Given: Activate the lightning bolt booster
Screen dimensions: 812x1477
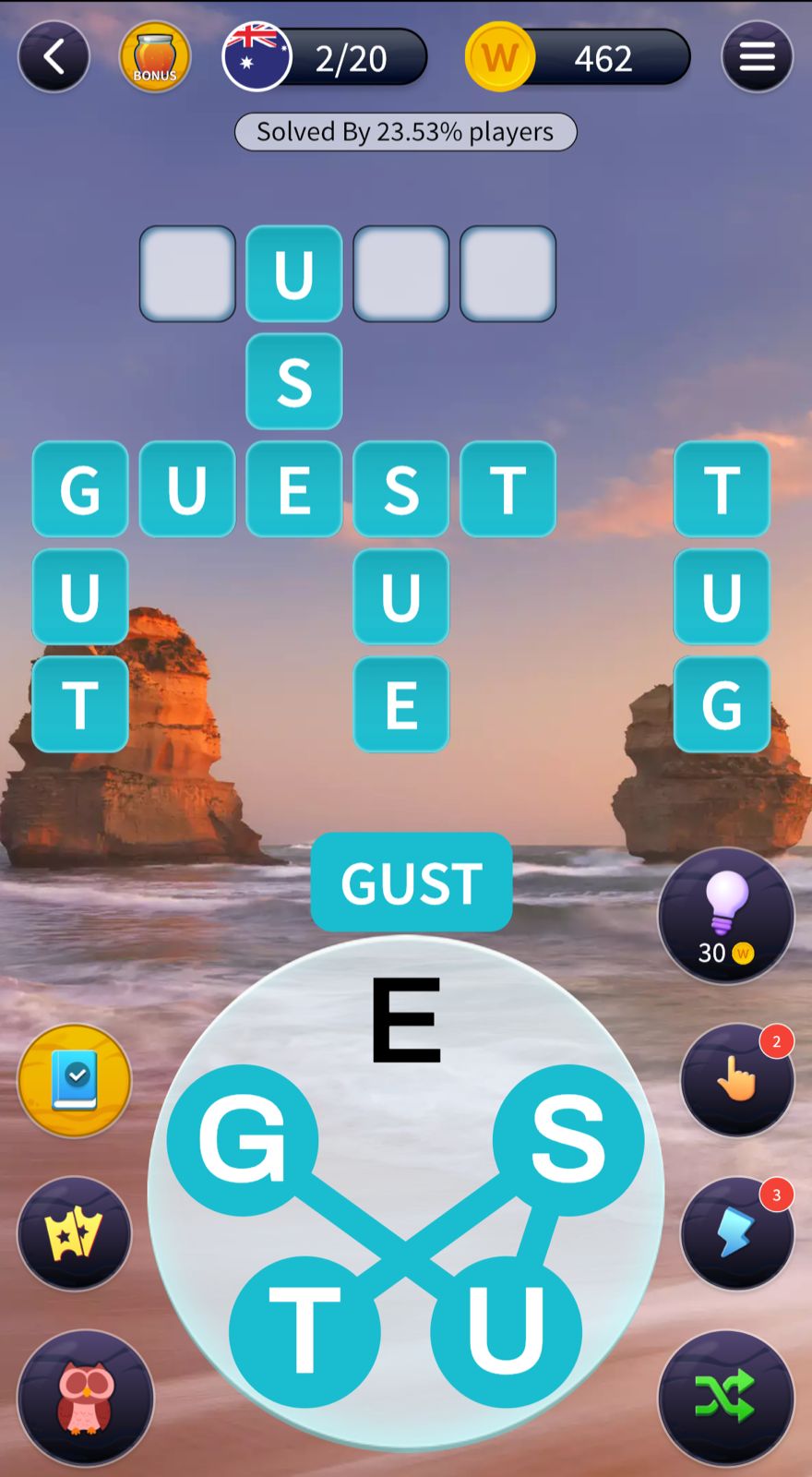Looking at the screenshot, I should click(x=736, y=1233).
